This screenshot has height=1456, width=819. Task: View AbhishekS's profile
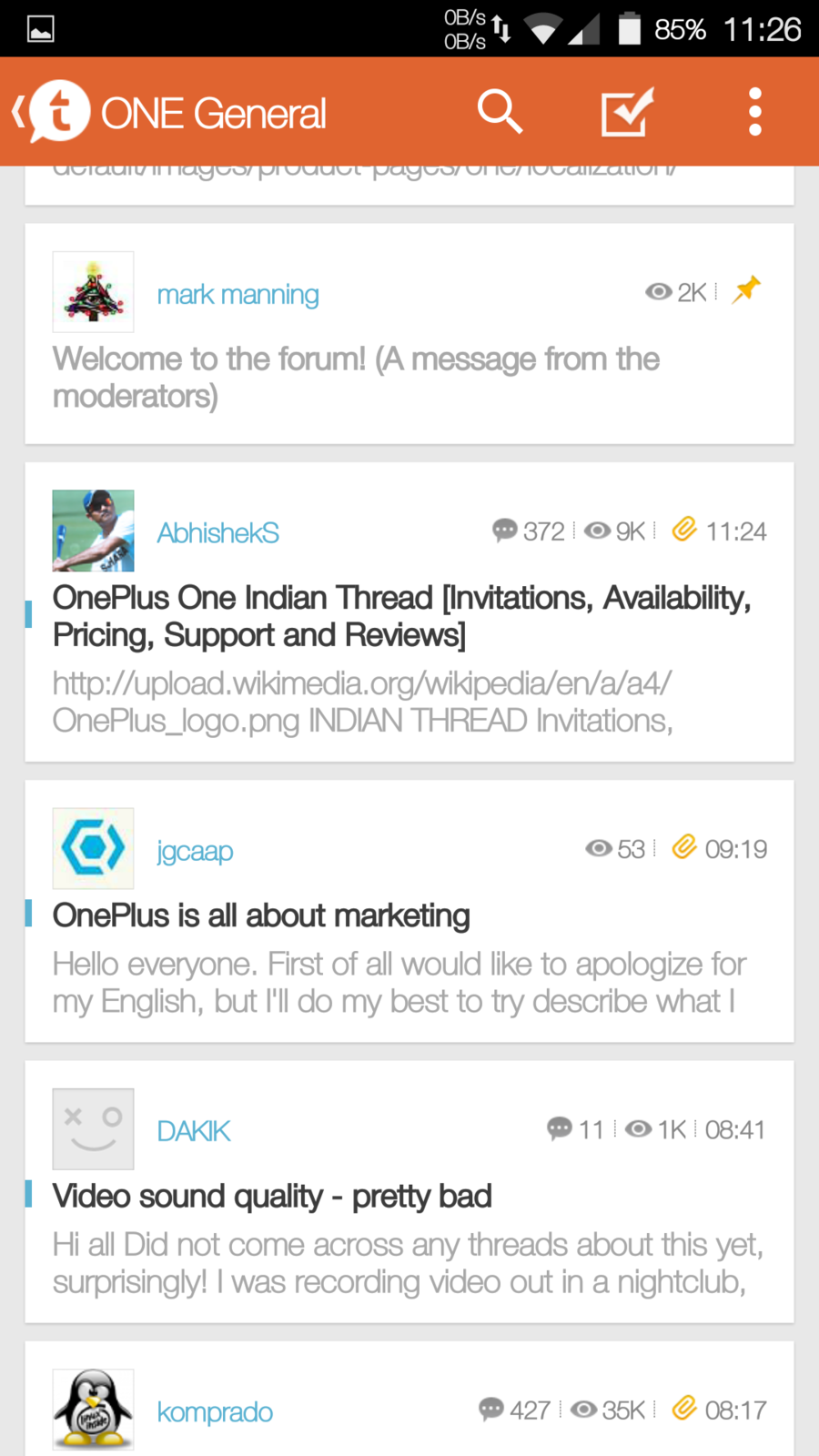coord(217,533)
